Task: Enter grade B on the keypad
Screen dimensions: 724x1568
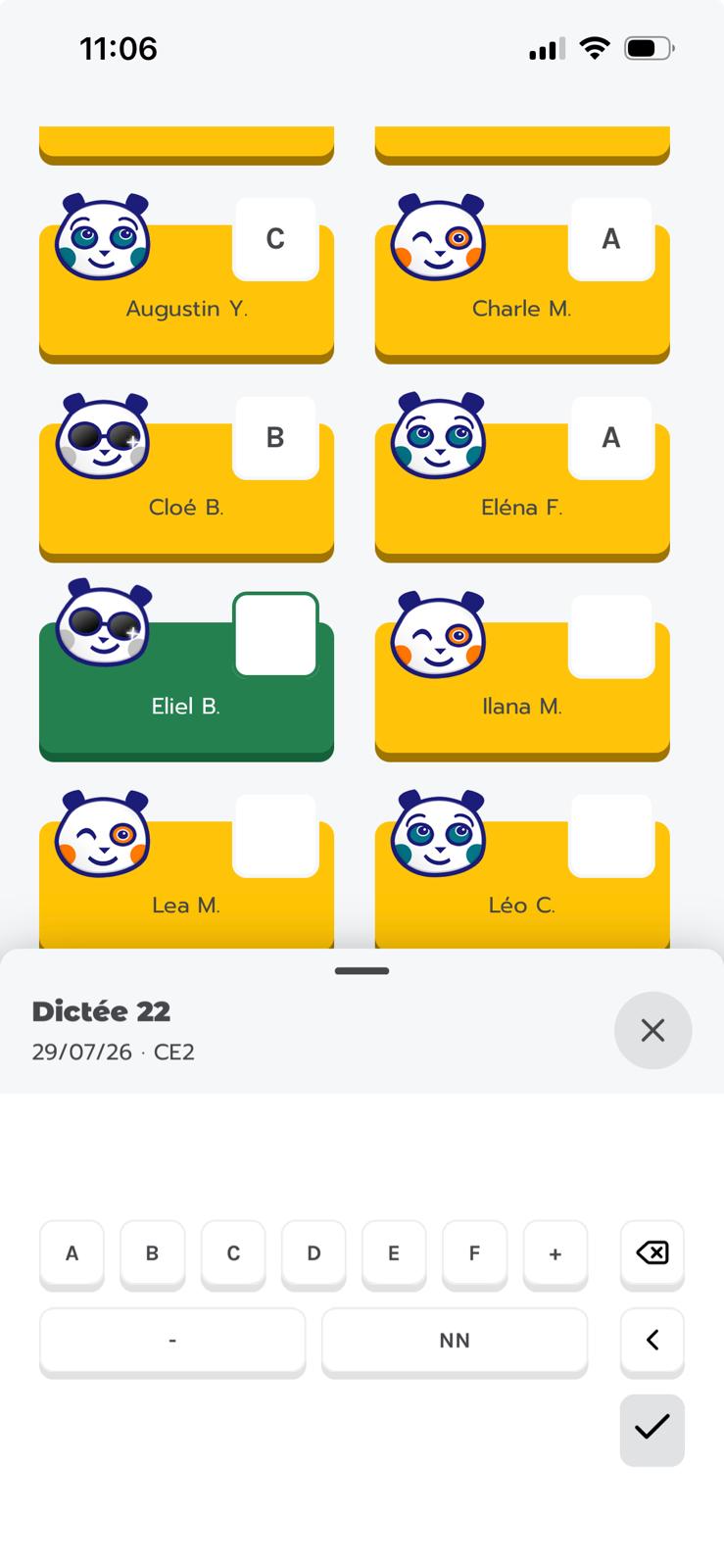Action: tap(152, 1253)
